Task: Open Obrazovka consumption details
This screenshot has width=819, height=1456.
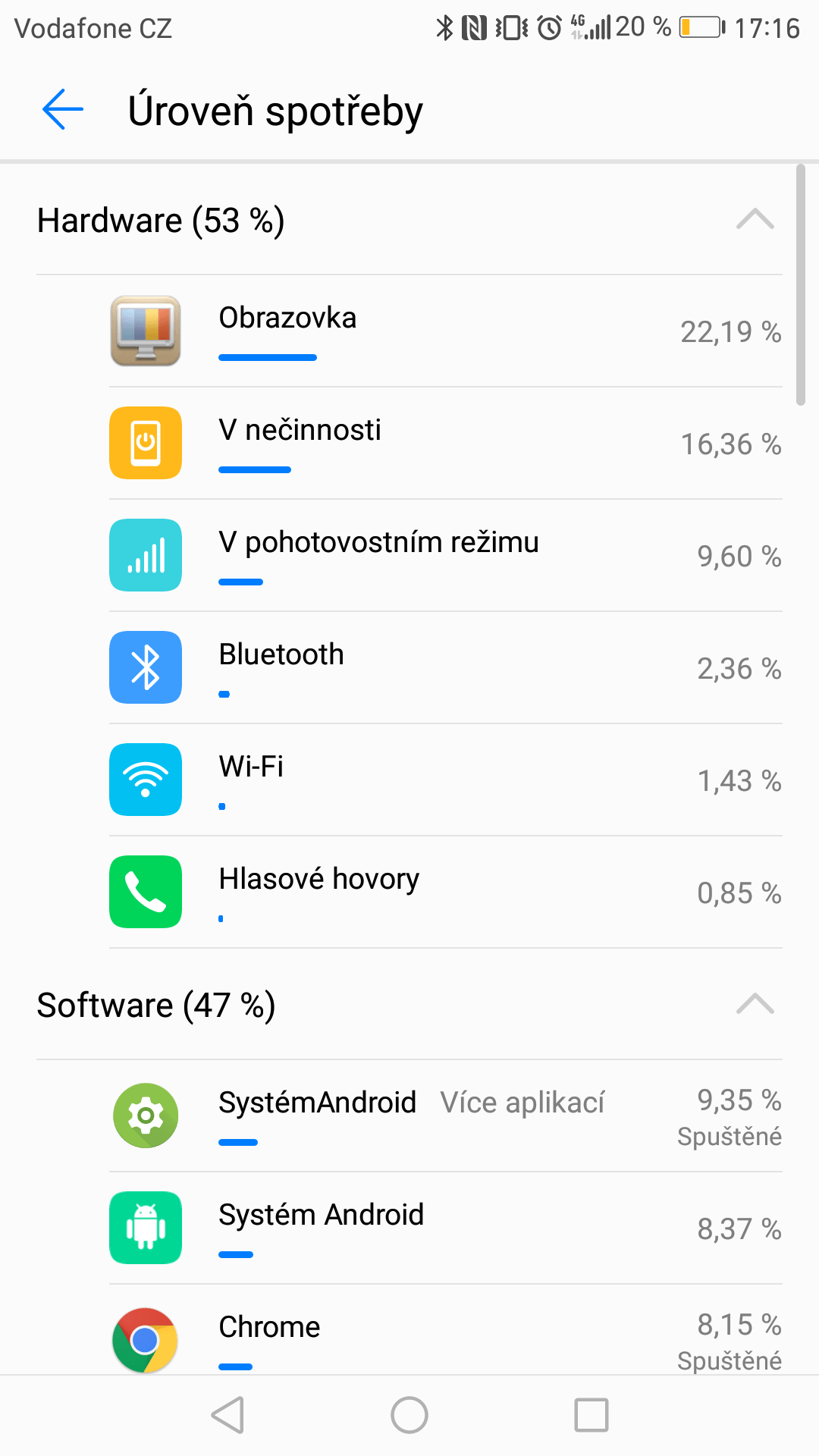Action: coord(446,331)
